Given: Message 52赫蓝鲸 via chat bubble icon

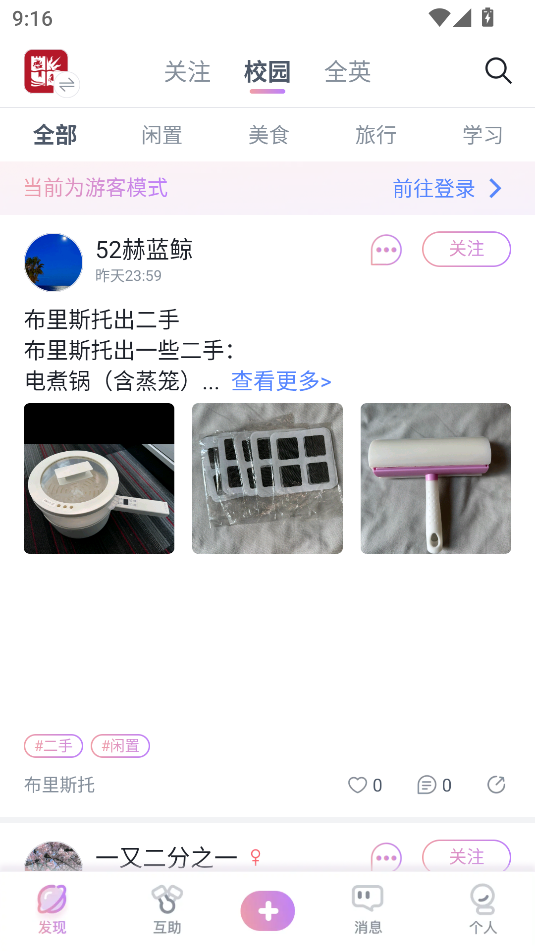Looking at the screenshot, I should pyautogui.click(x=386, y=250).
